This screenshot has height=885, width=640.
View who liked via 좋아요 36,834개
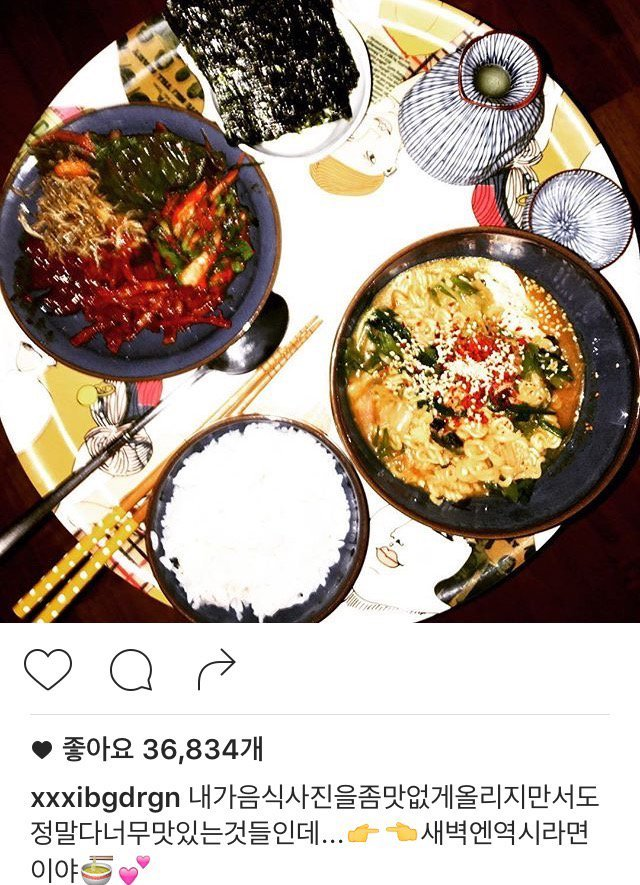coord(162,749)
